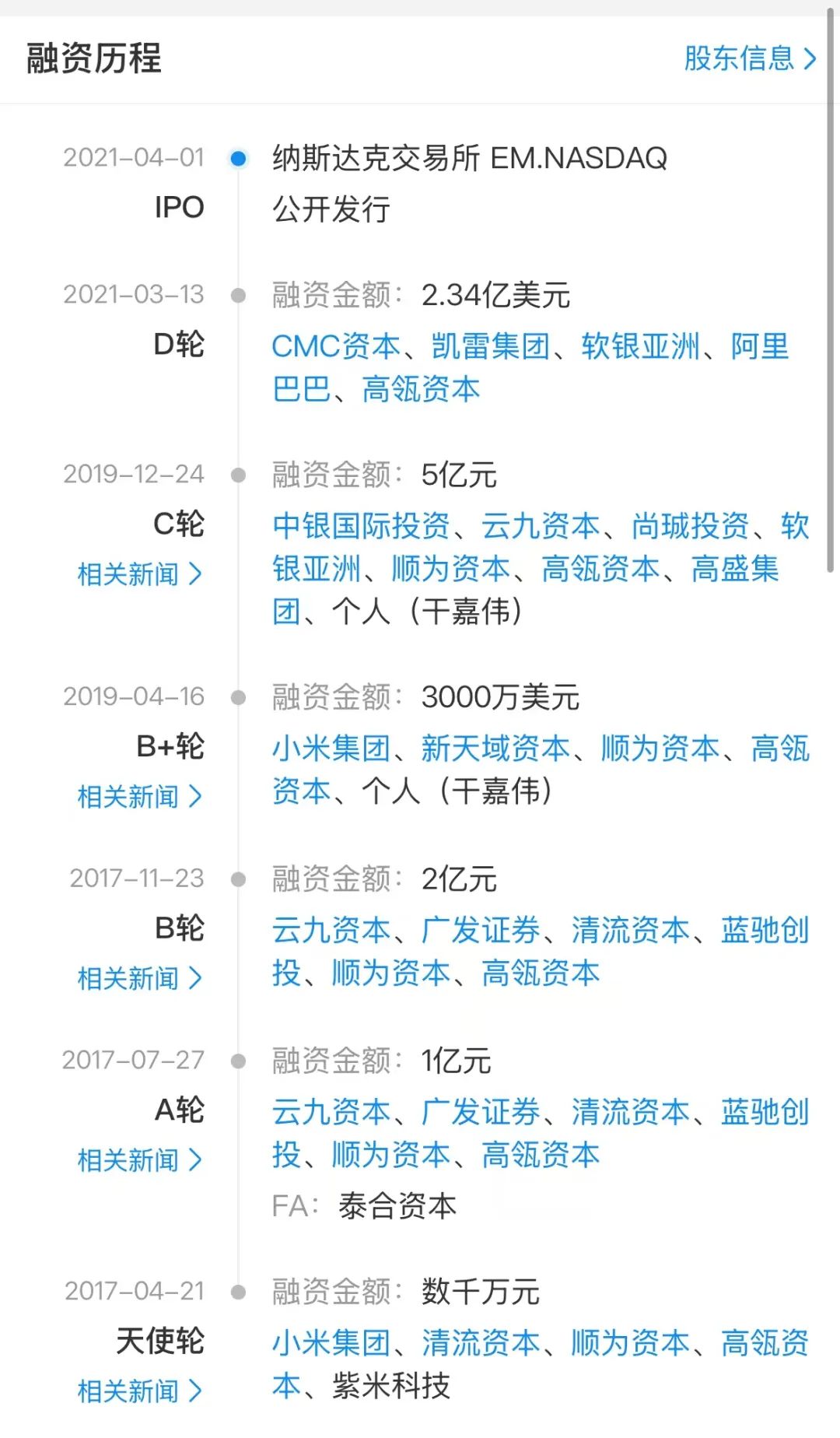Open 中银国际投资 in the C轮 round
The width and height of the screenshot is (840, 1438).
(x=361, y=526)
